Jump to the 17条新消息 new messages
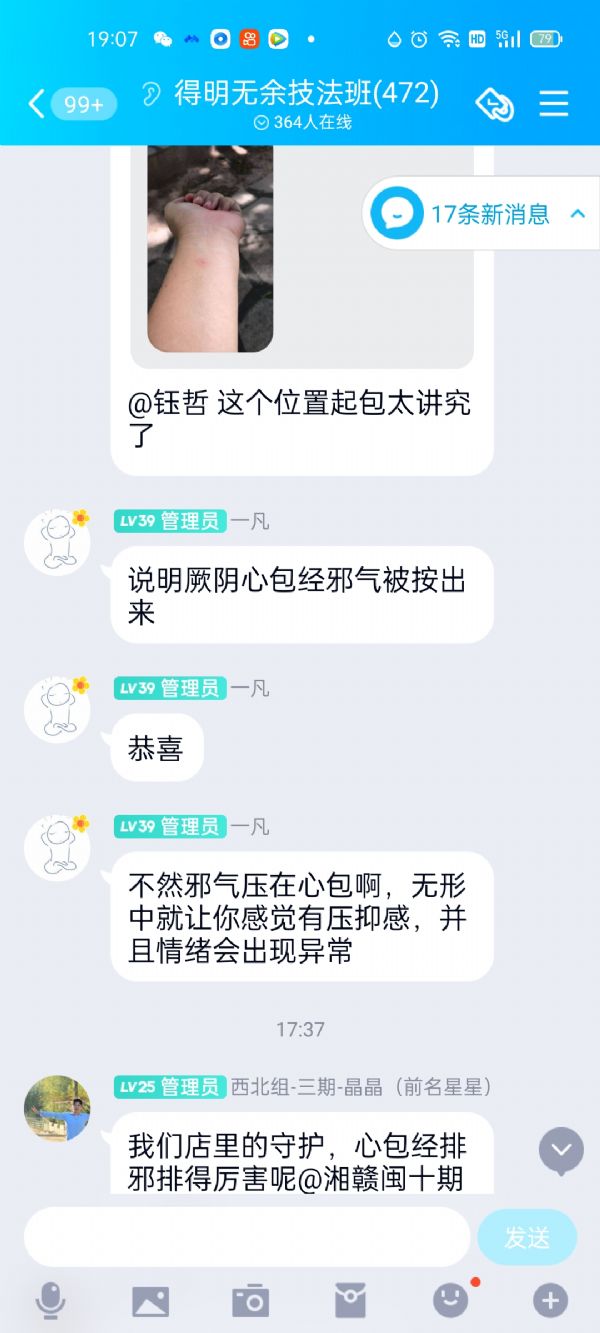 pyautogui.click(x=478, y=213)
